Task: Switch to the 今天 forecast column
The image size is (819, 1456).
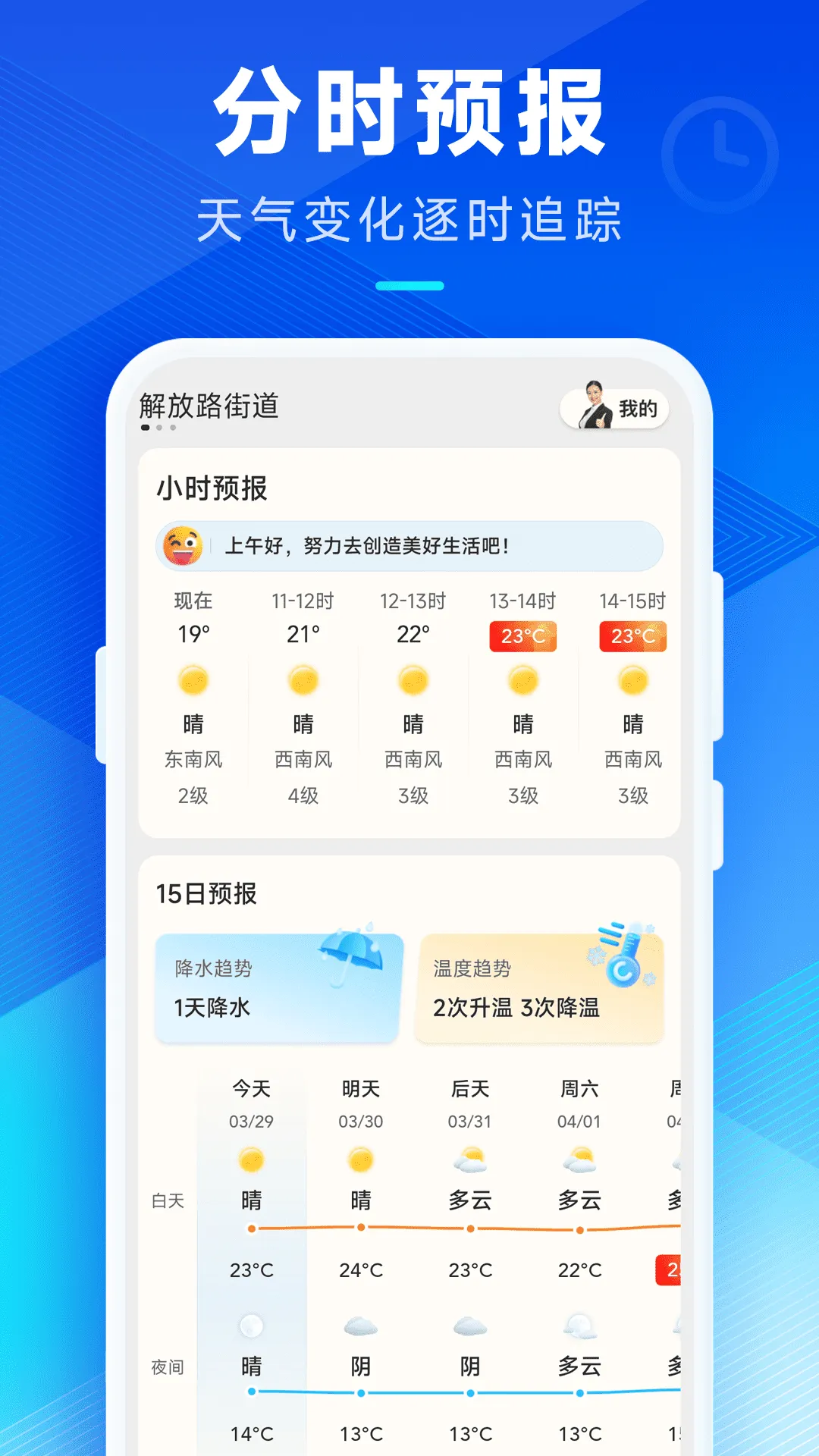Action: (251, 1088)
